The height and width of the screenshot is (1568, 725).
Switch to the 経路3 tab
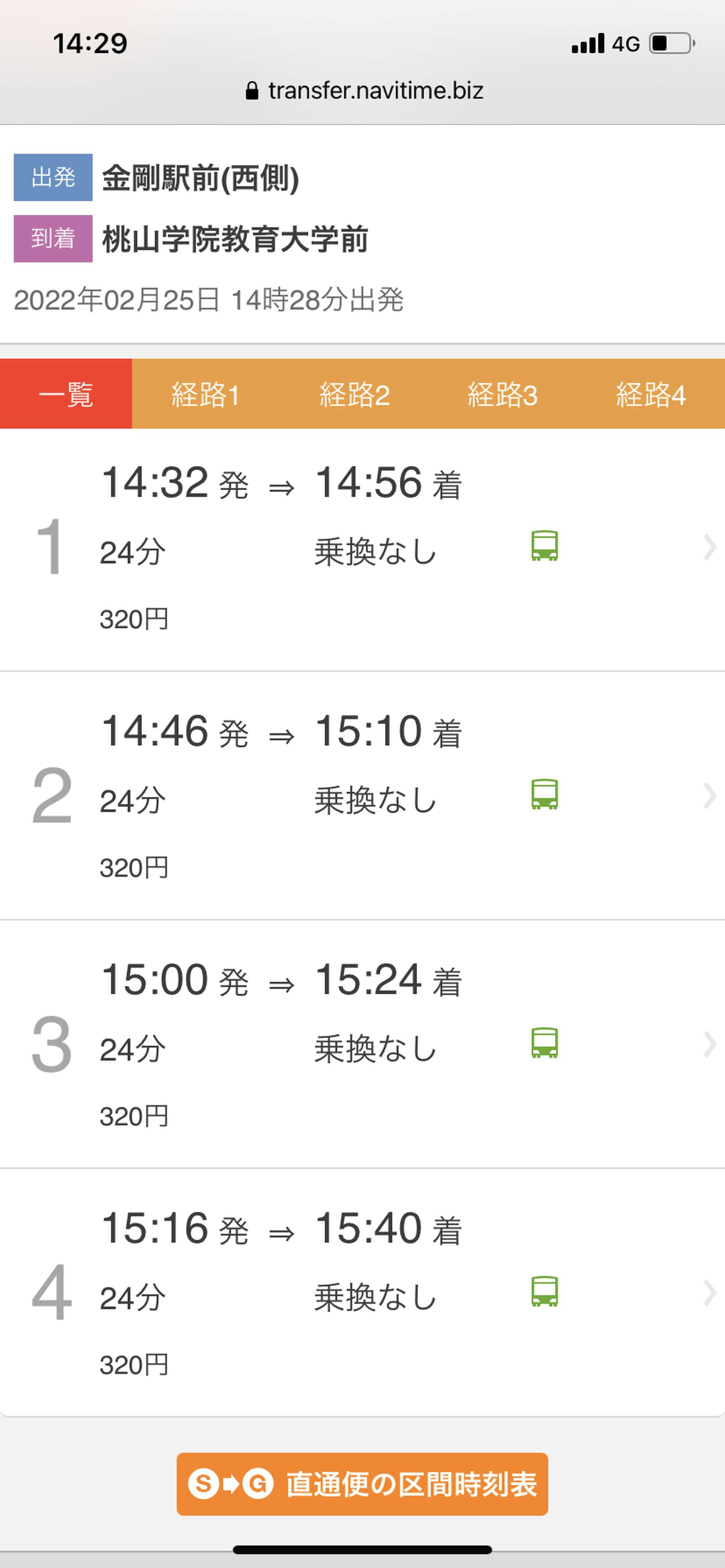click(503, 394)
